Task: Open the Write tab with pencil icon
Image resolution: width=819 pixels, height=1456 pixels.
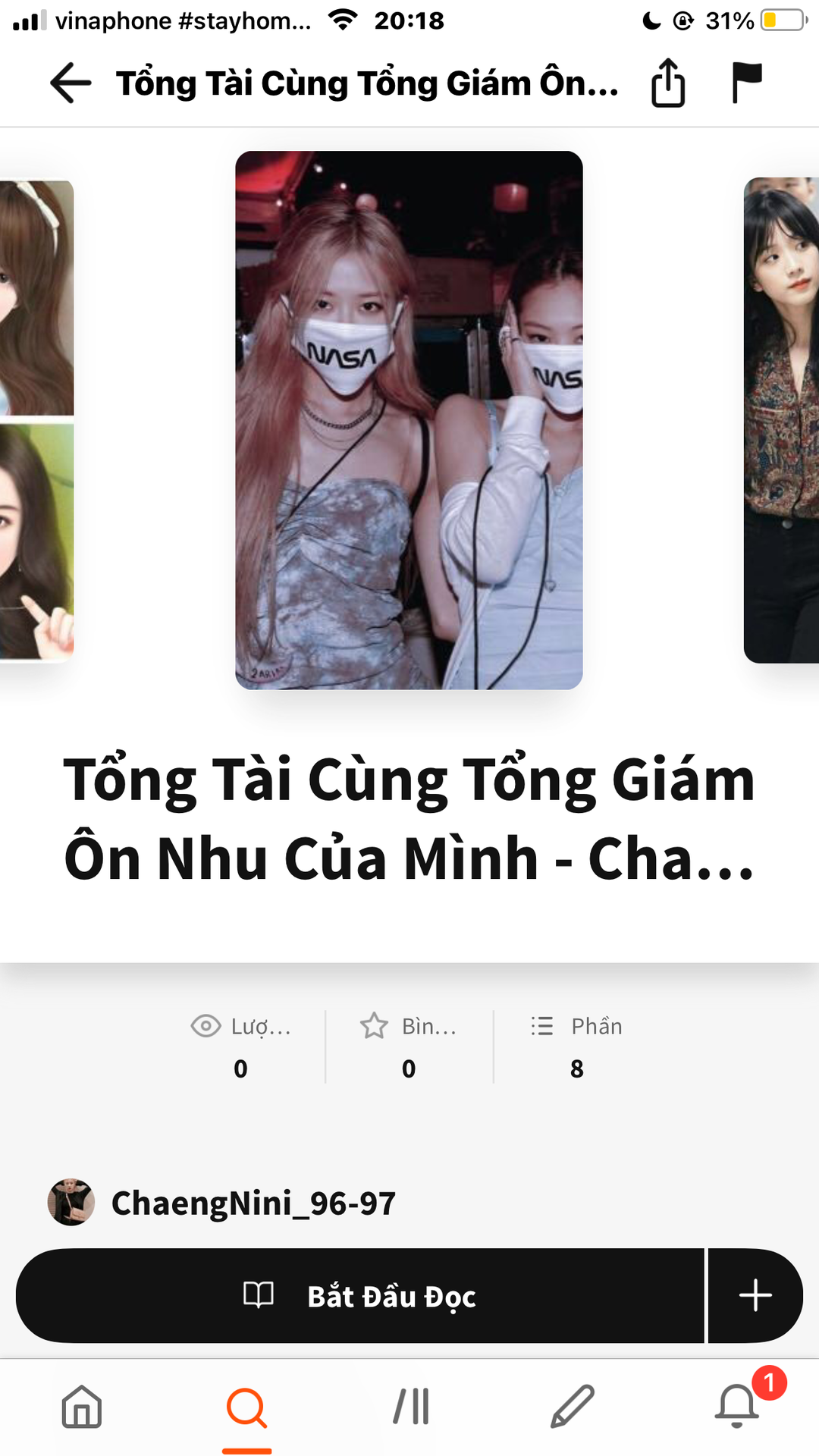Action: tap(573, 1407)
